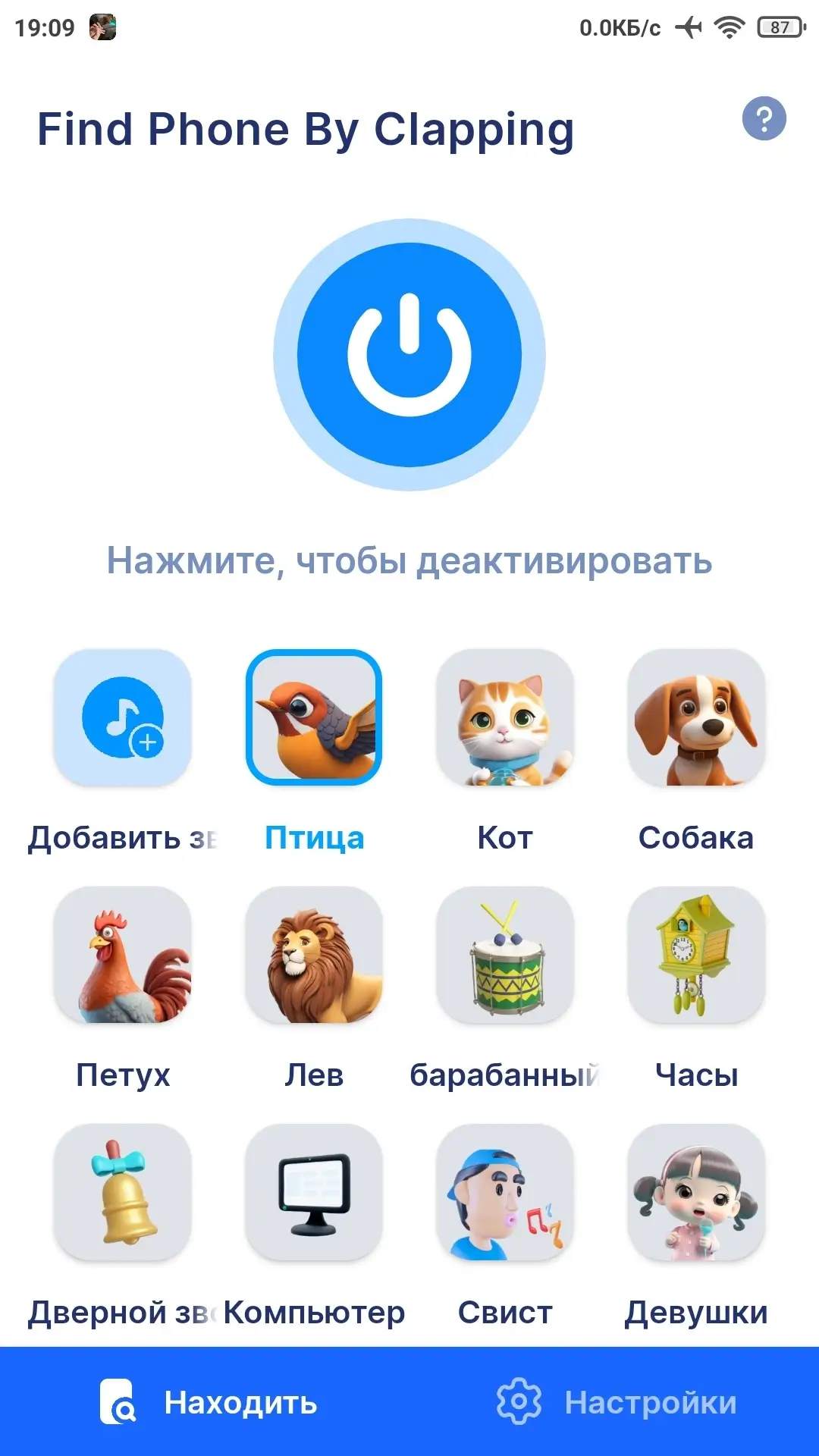819x1456 pixels.
Task: Add a custom sound
Action: [x=122, y=717]
